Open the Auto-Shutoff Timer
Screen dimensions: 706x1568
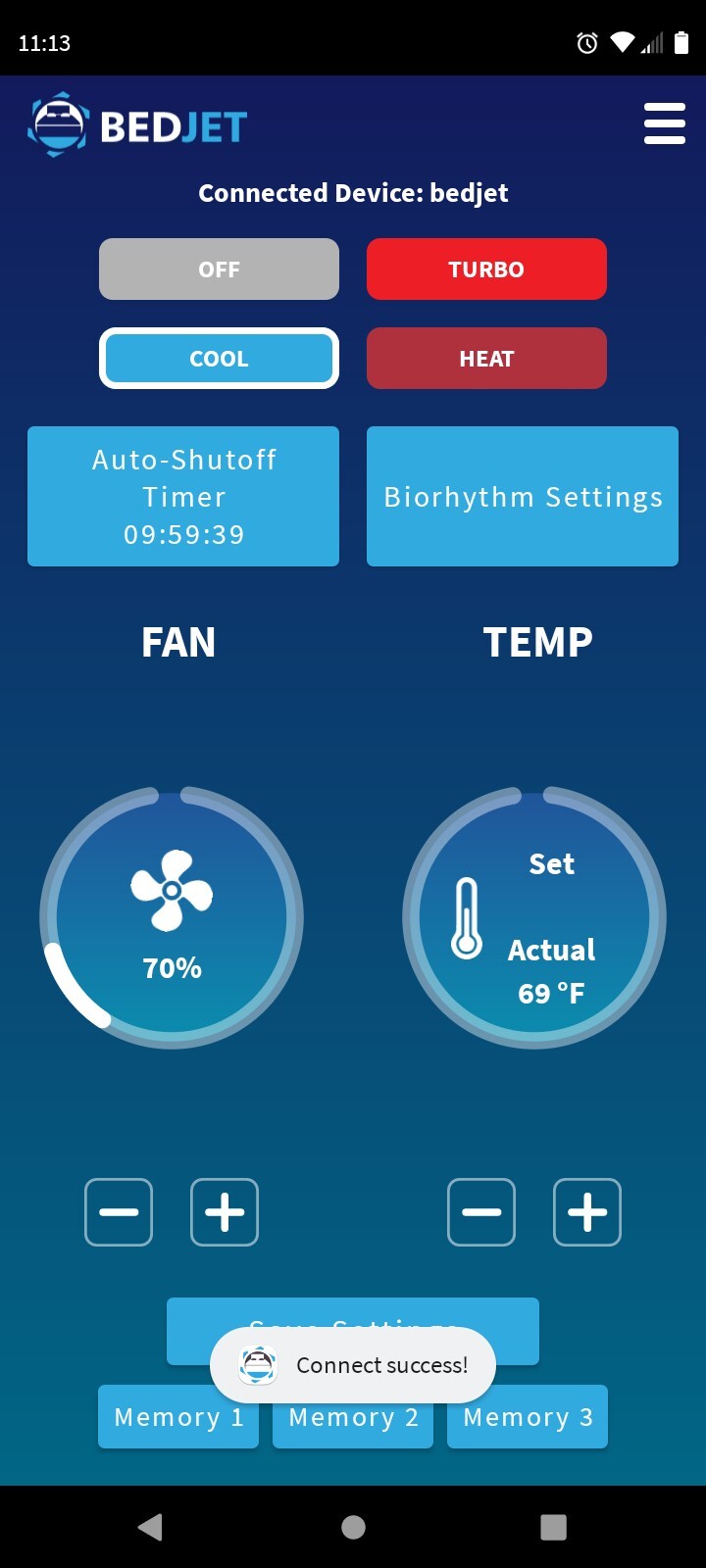(x=183, y=496)
